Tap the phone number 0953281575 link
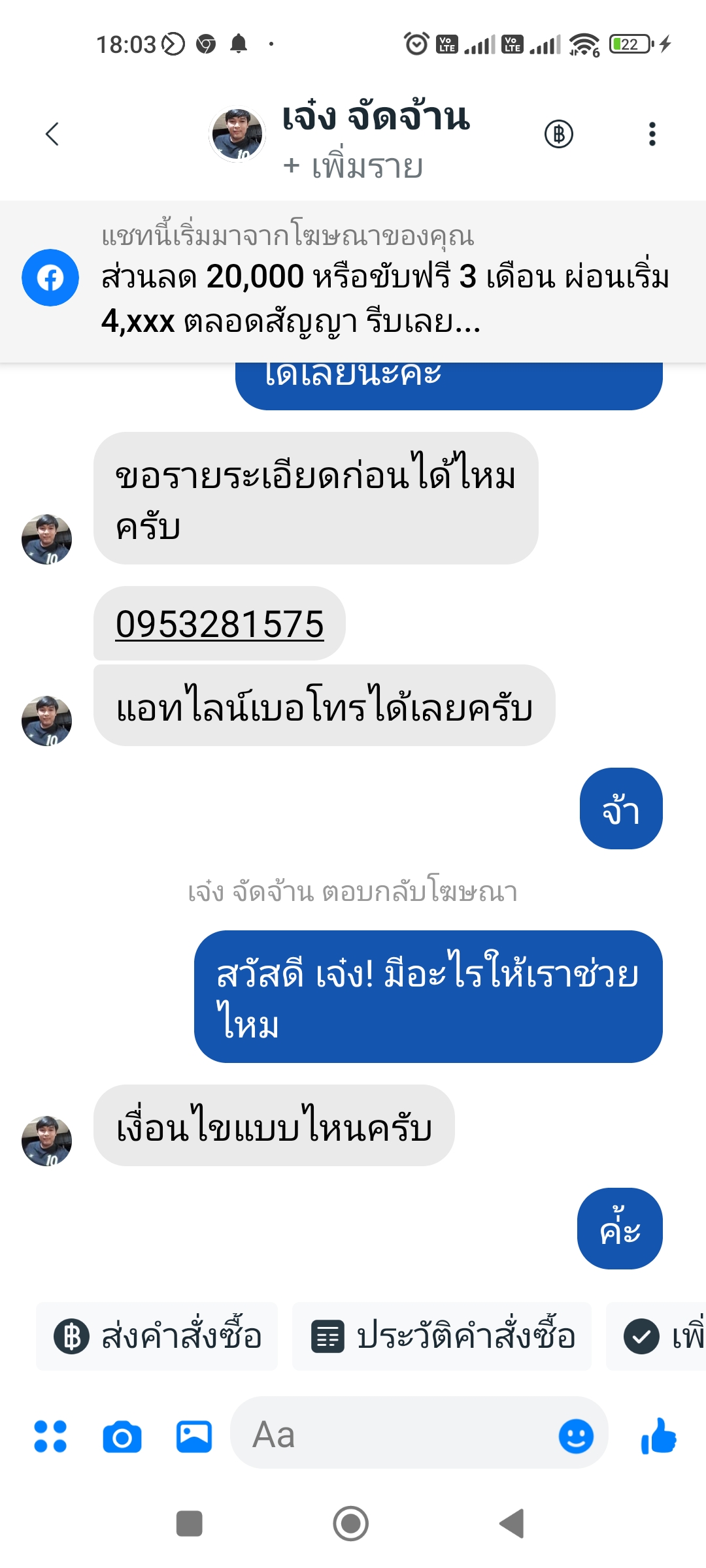 tap(220, 624)
